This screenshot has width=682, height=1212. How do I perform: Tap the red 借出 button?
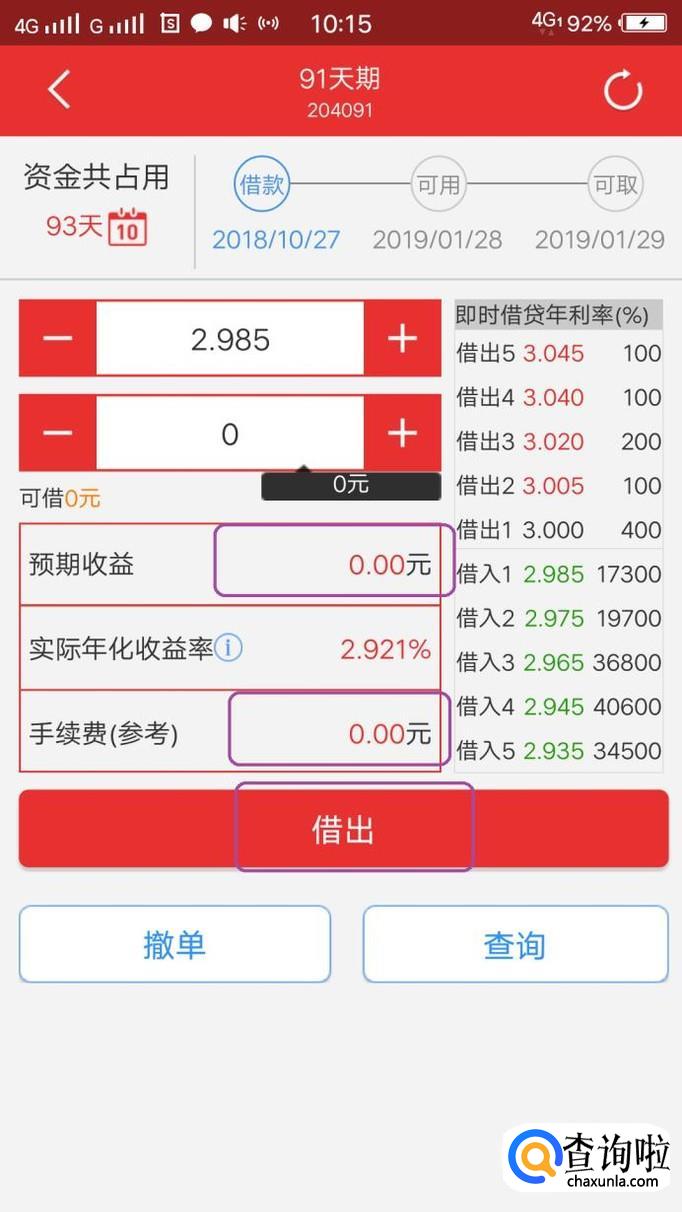click(343, 829)
